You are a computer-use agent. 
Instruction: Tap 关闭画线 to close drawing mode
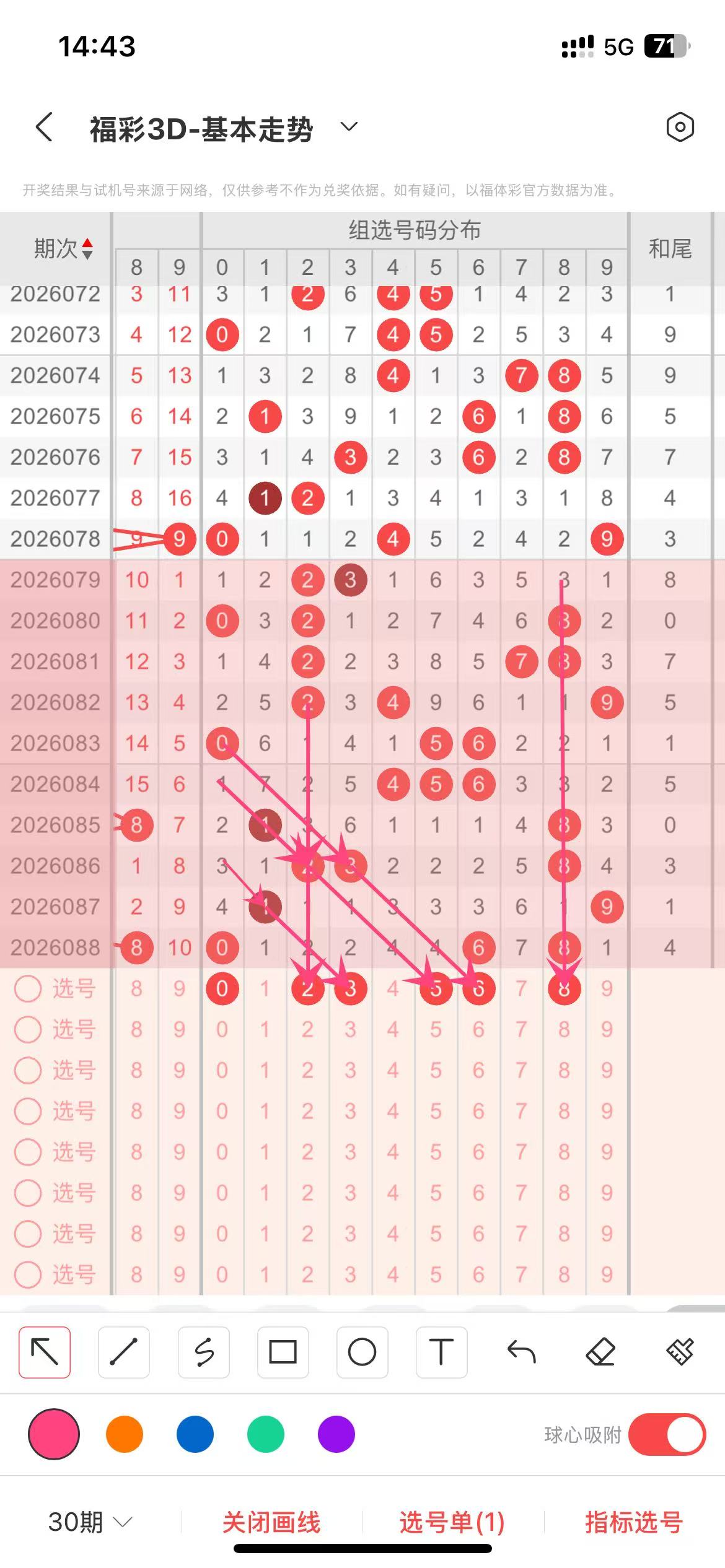coord(271,1522)
